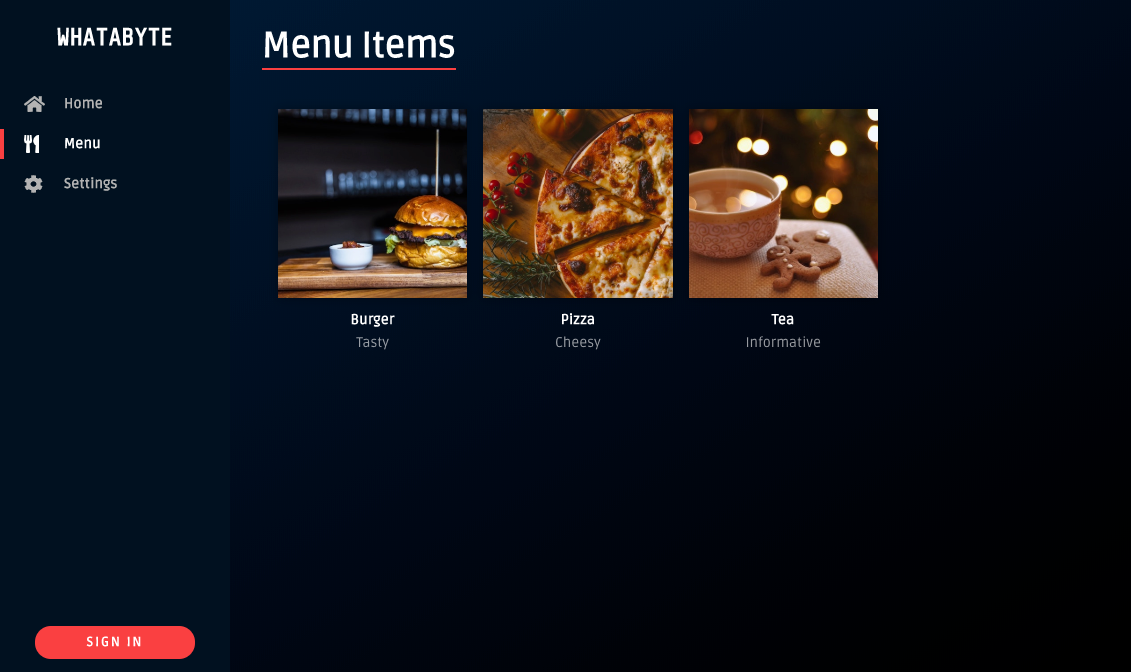Open the Settings section
This screenshot has width=1131, height=672.
89,184
